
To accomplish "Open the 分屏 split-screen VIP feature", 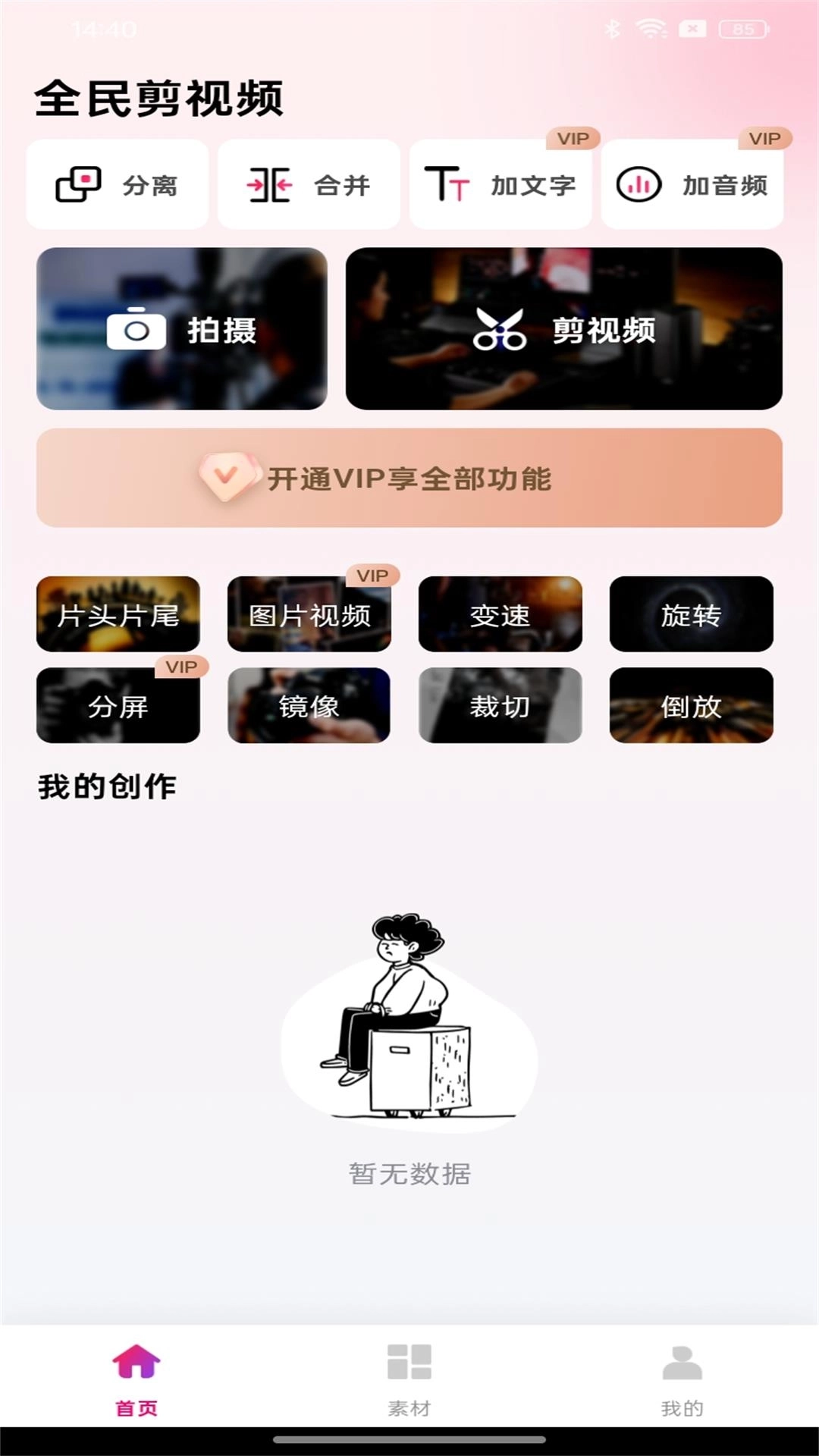I will coord(118,705).
